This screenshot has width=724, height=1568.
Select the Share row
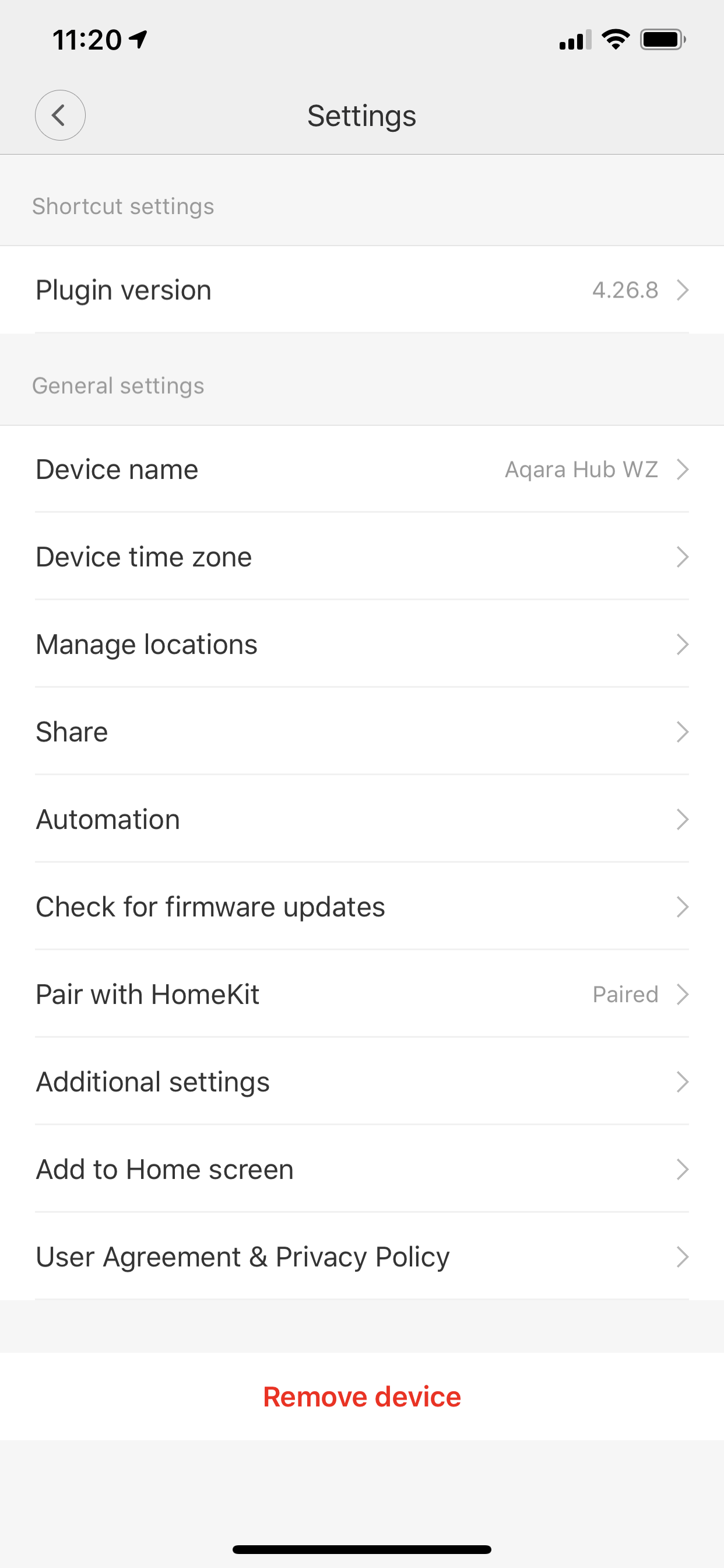(x=362, y=731)
